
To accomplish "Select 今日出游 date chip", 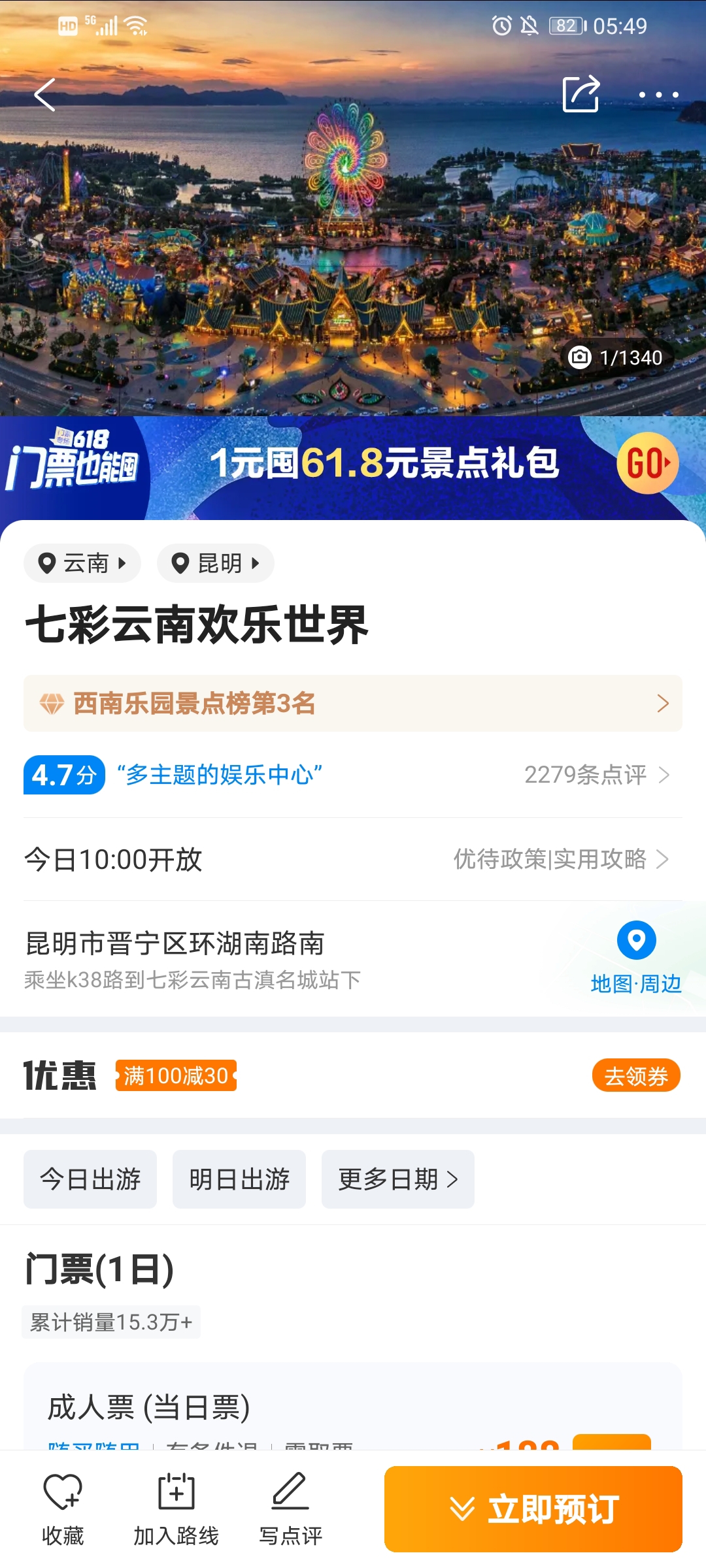I will tap(90, 1179).
